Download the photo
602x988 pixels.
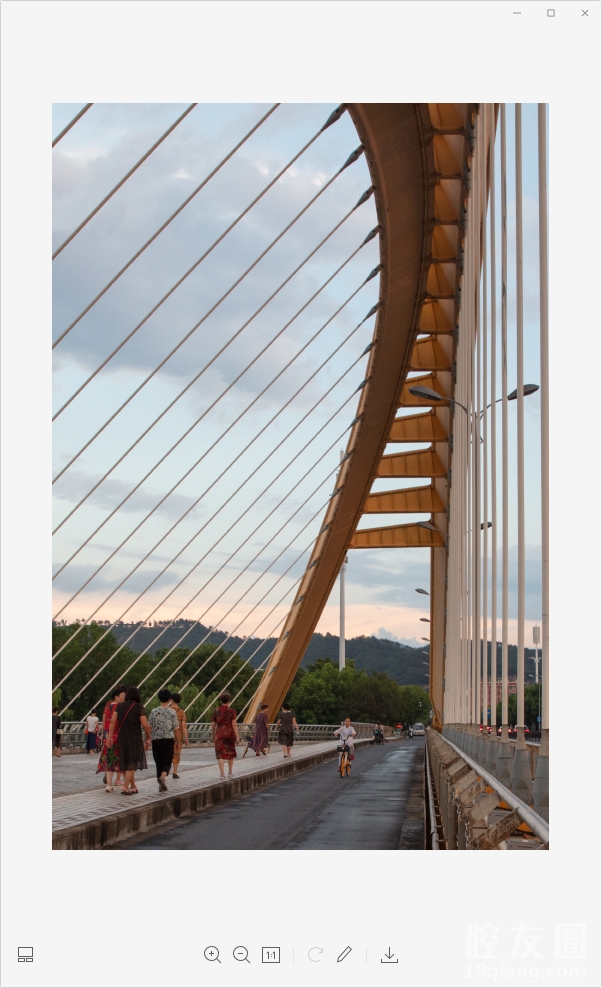tap(389, 955)
